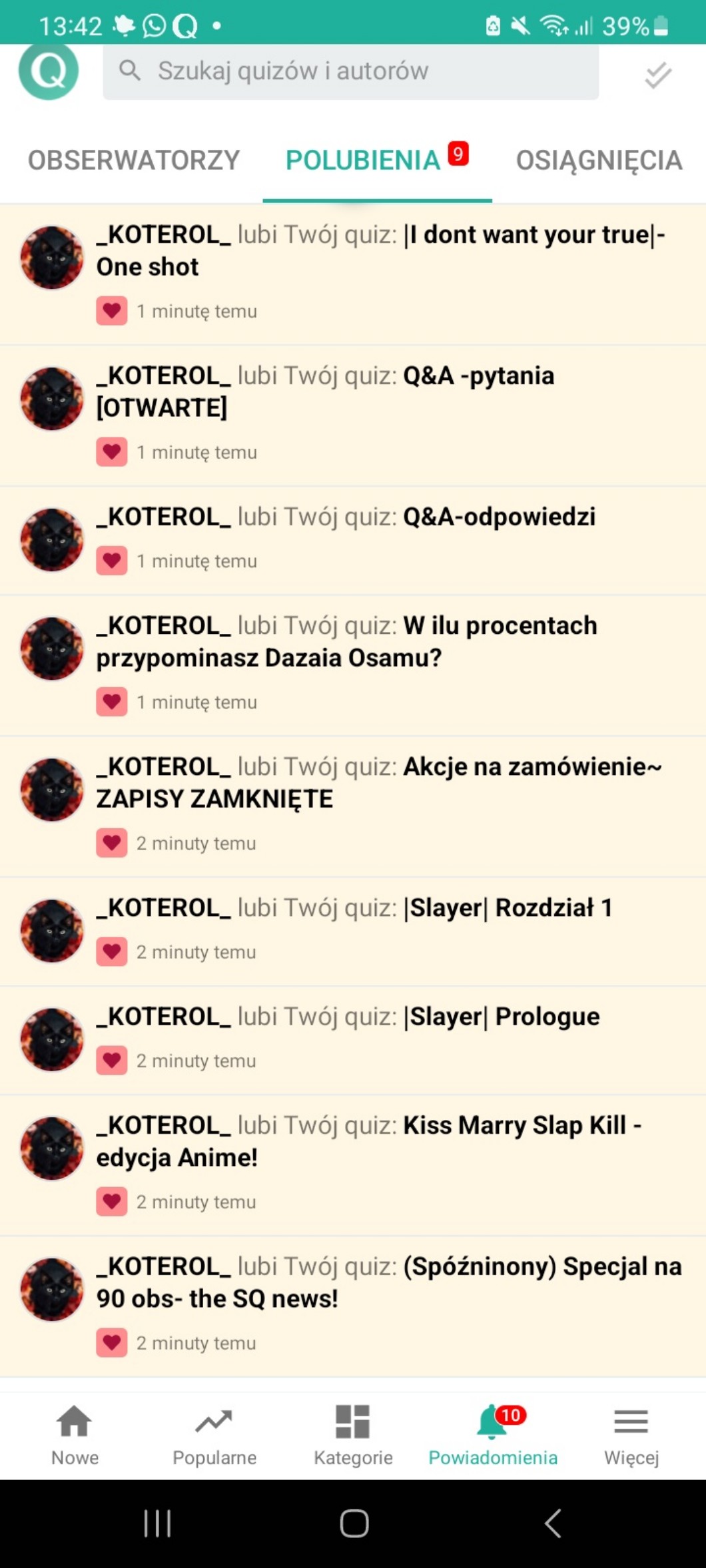Tap the system back button
The height and width of the screenshot is (1568, 706).
[x=553, y=1523]
